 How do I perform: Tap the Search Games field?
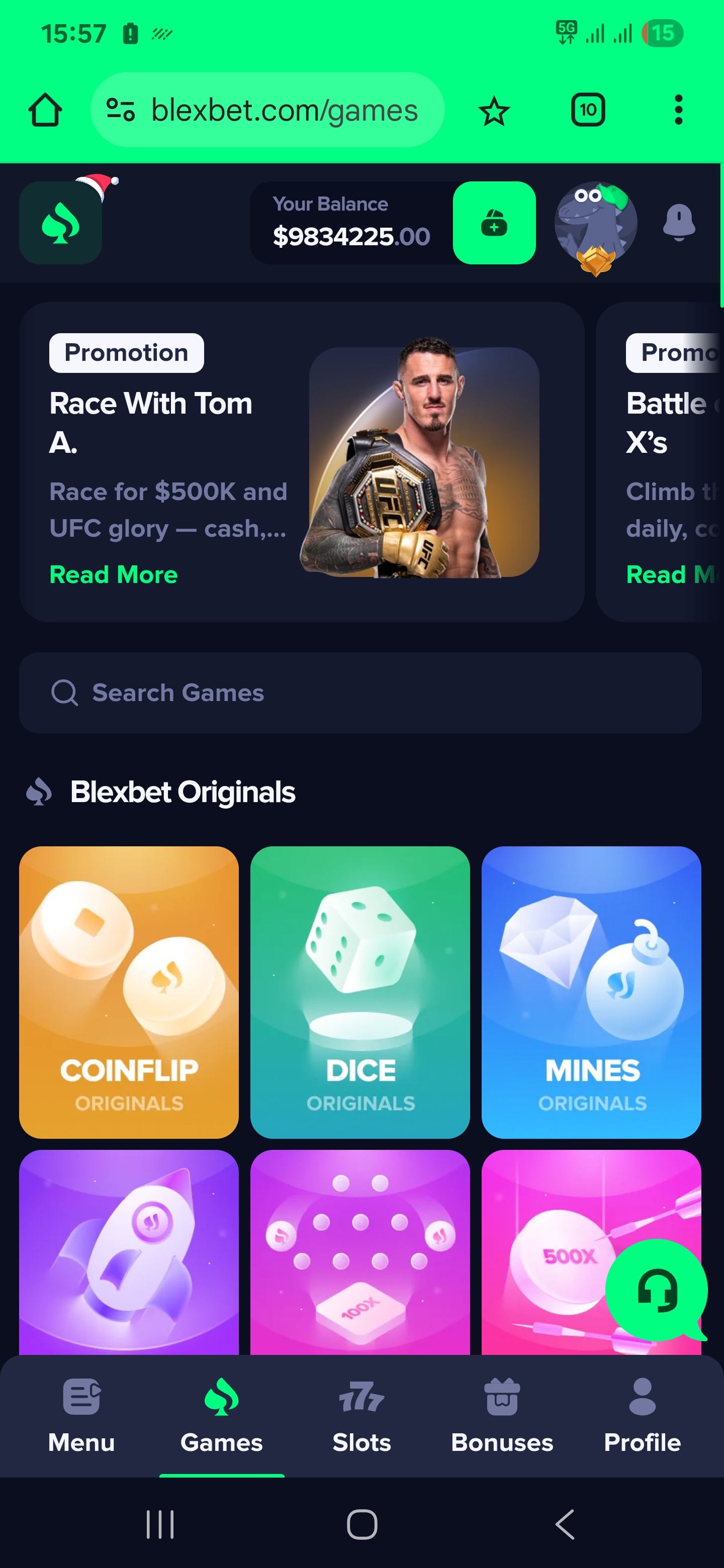coord(360,693)
